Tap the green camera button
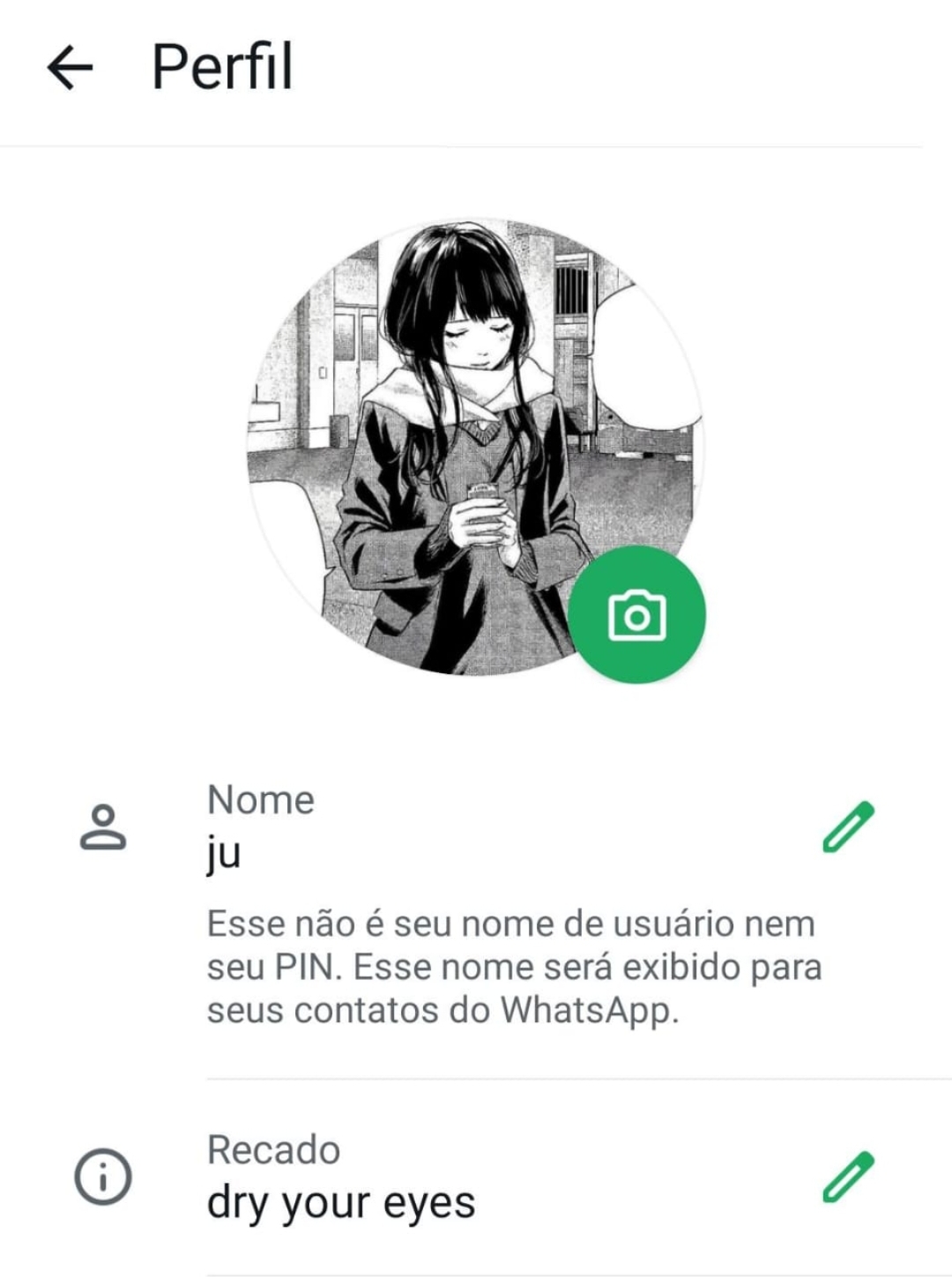The height and width of the screenshot is (1277, 952). tap(636, 614)
